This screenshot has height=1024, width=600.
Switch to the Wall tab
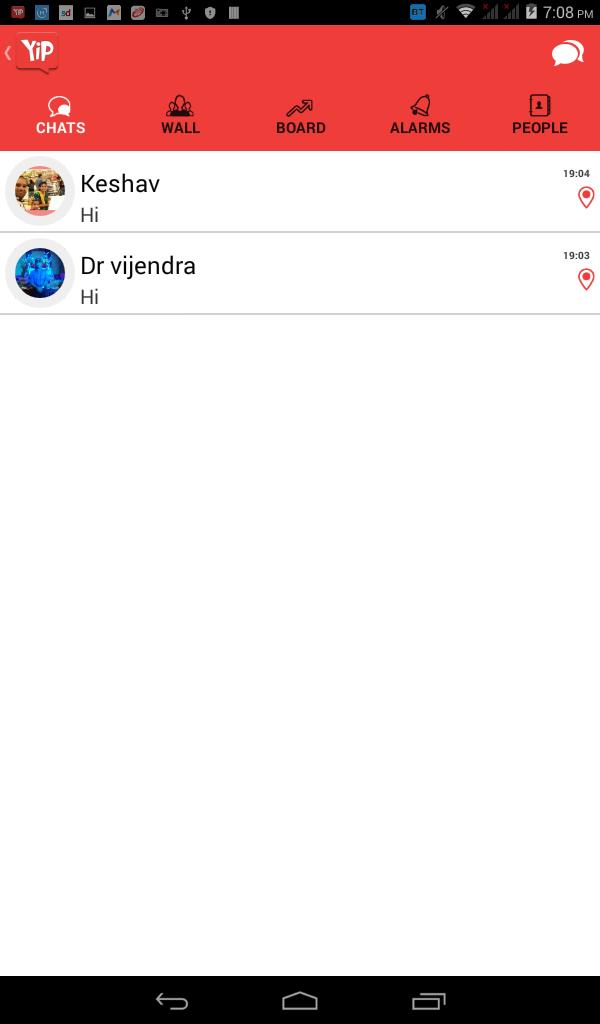point(180,115)
